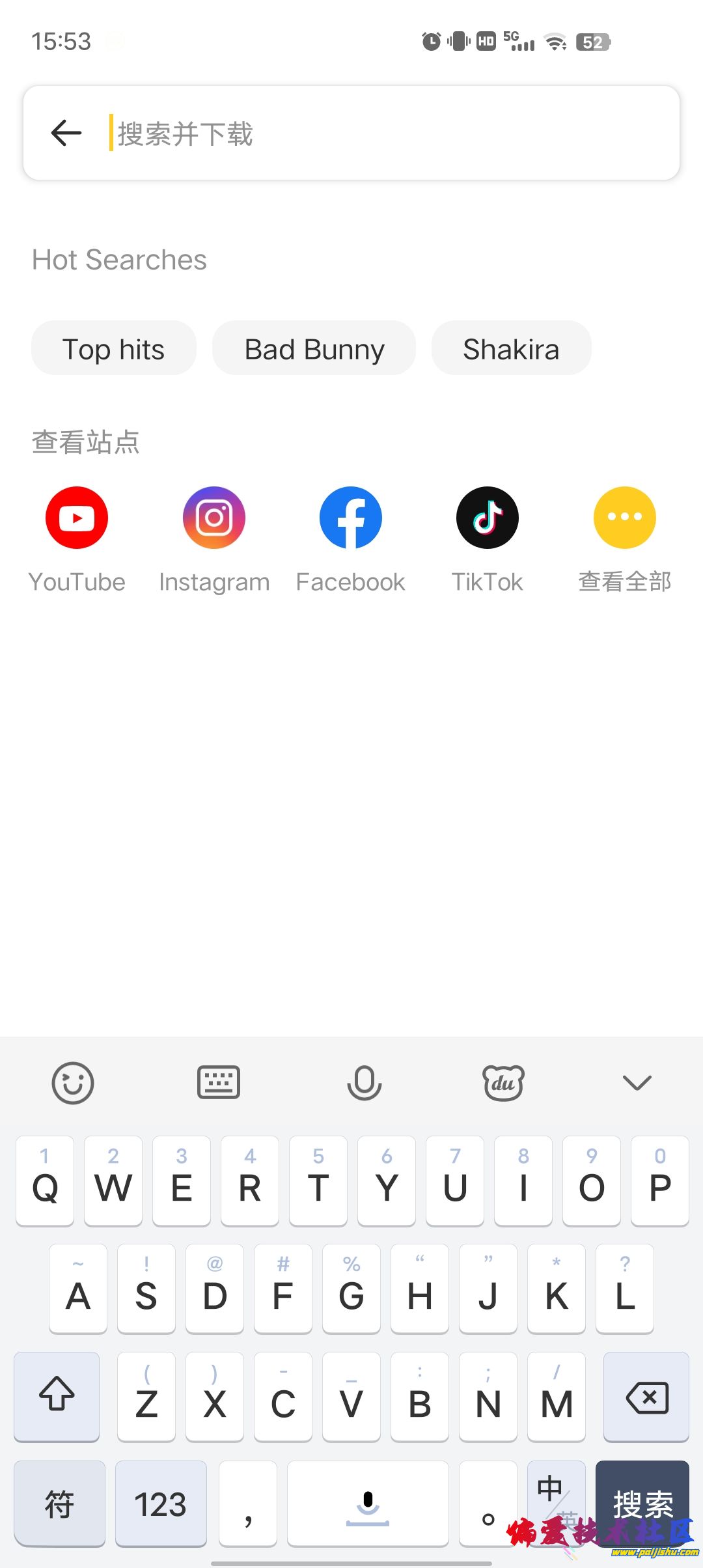Open Instagram from the site list

[x=214, y=518]
